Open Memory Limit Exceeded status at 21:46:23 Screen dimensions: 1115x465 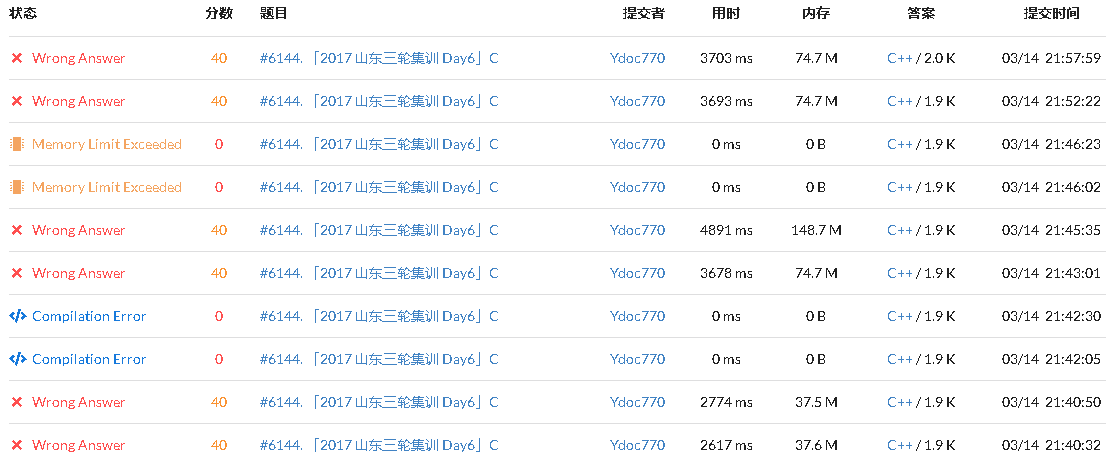pos(106,144)
